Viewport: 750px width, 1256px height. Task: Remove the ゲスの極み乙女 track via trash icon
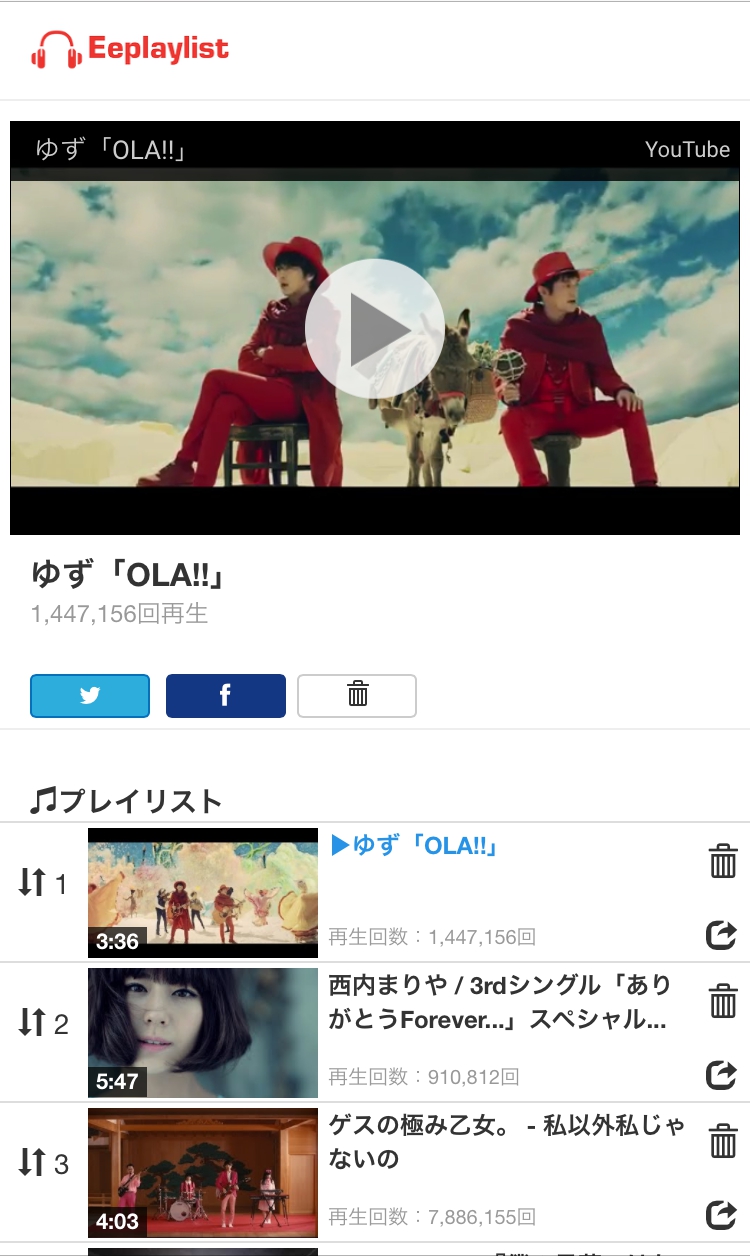point(725,1142)
